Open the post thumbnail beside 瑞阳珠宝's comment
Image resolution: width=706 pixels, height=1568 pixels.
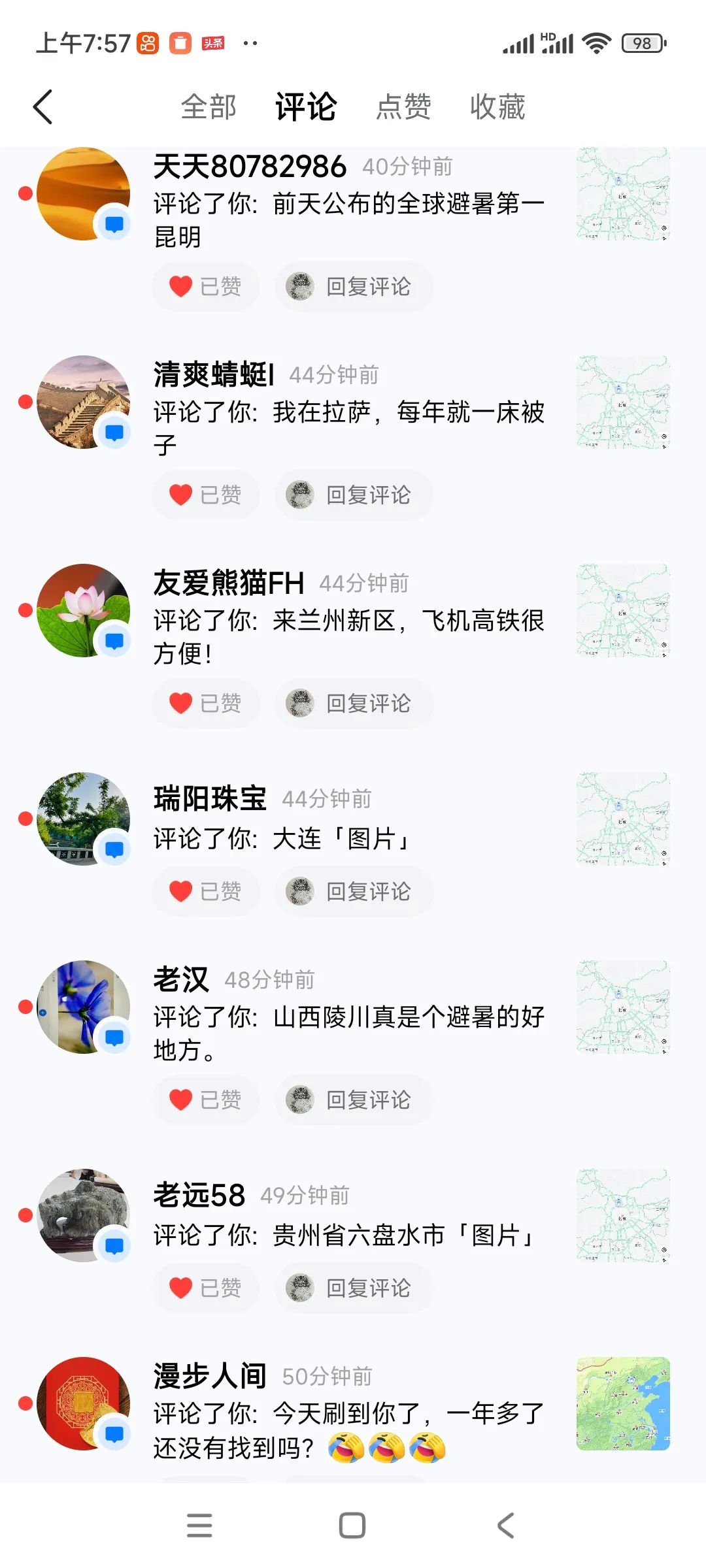pyautogui.click(x=623, y=819)
